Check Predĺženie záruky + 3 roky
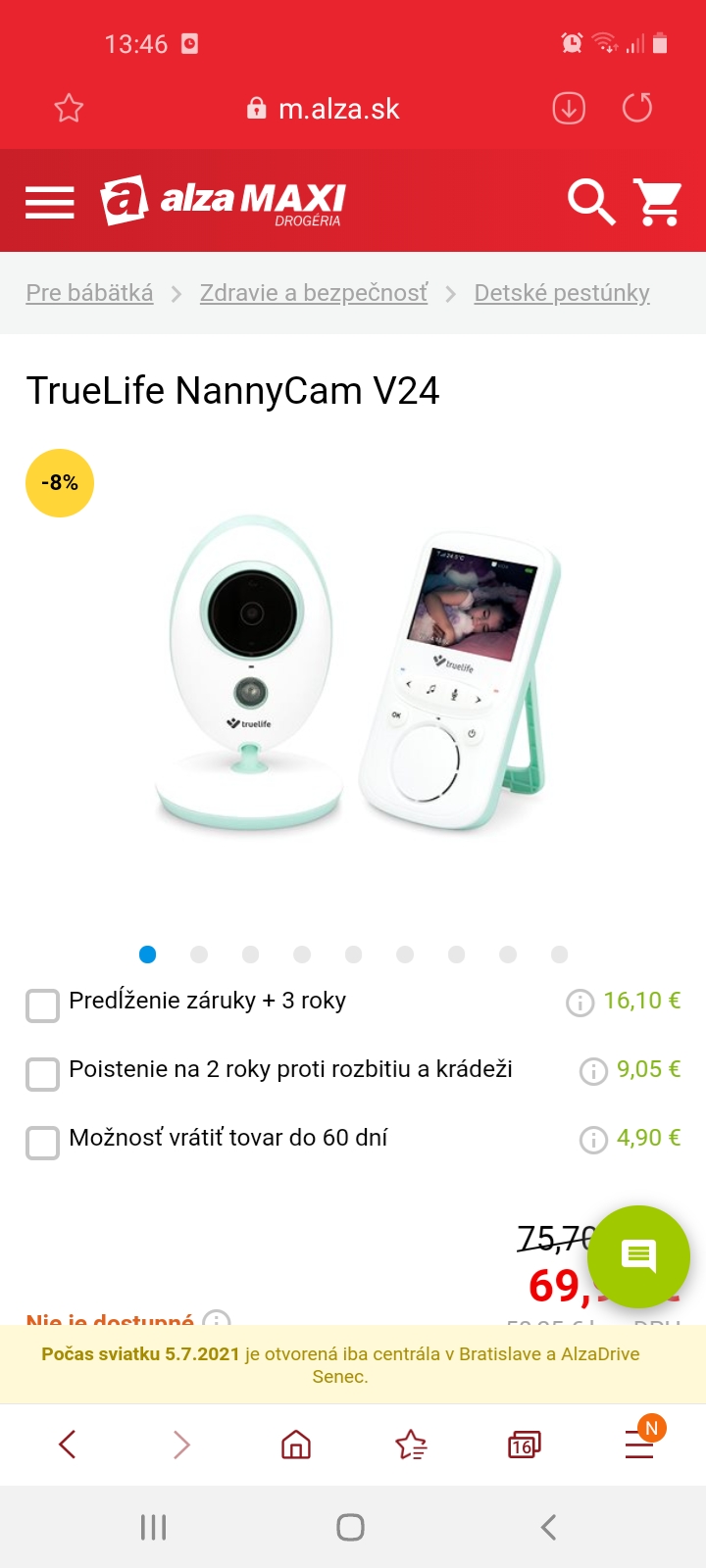 click(42, 1004)
